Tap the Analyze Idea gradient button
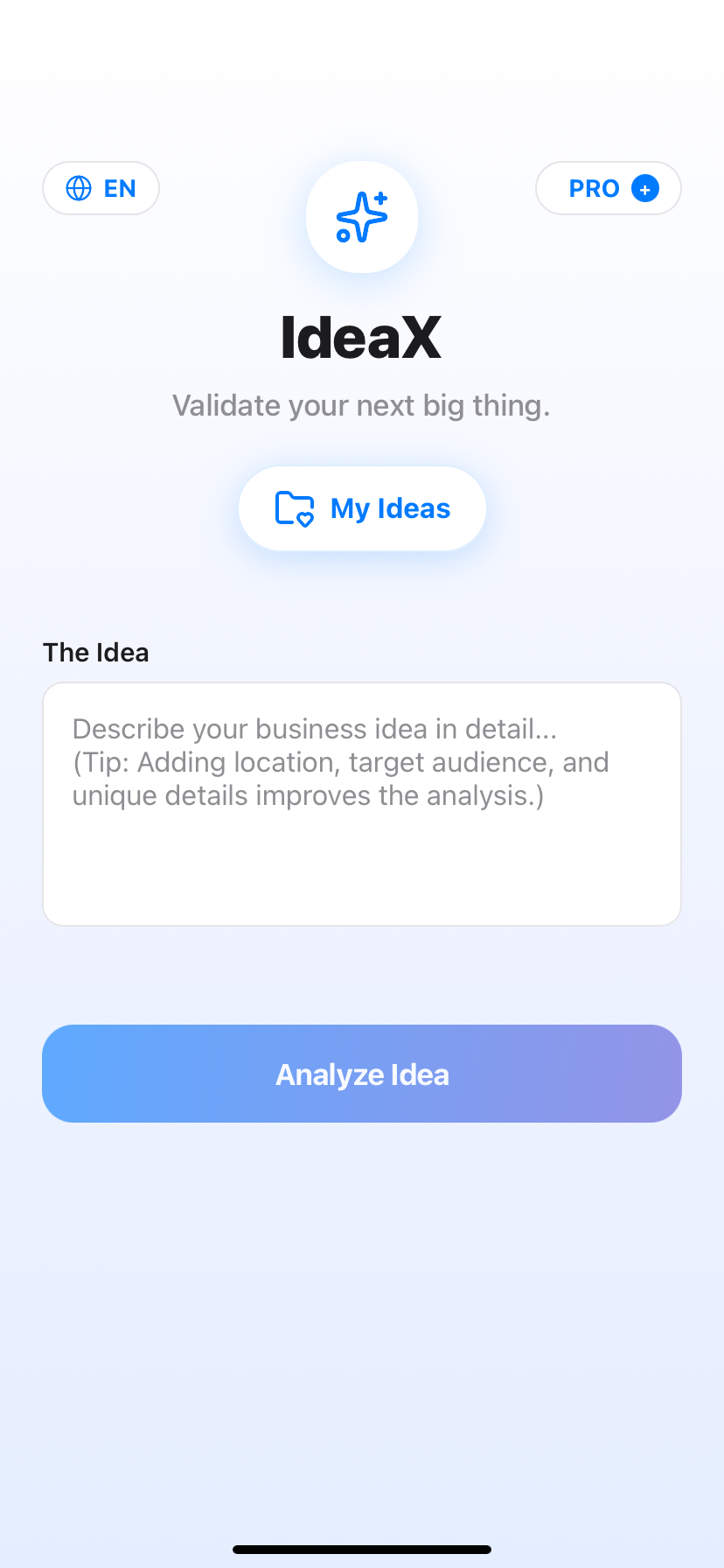This screenshot has height=1568, width=724. pos(361,1074)
